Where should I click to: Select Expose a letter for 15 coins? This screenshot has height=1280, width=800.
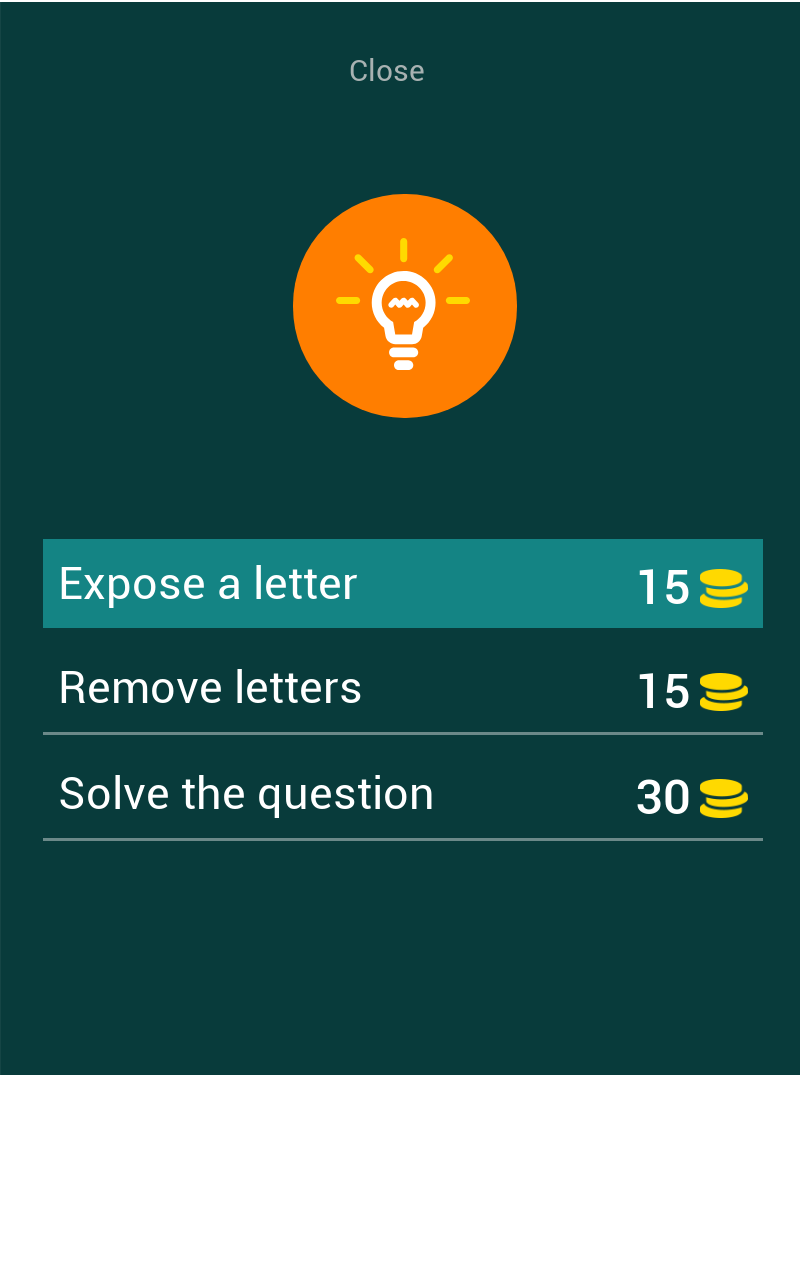pos(402,584)
